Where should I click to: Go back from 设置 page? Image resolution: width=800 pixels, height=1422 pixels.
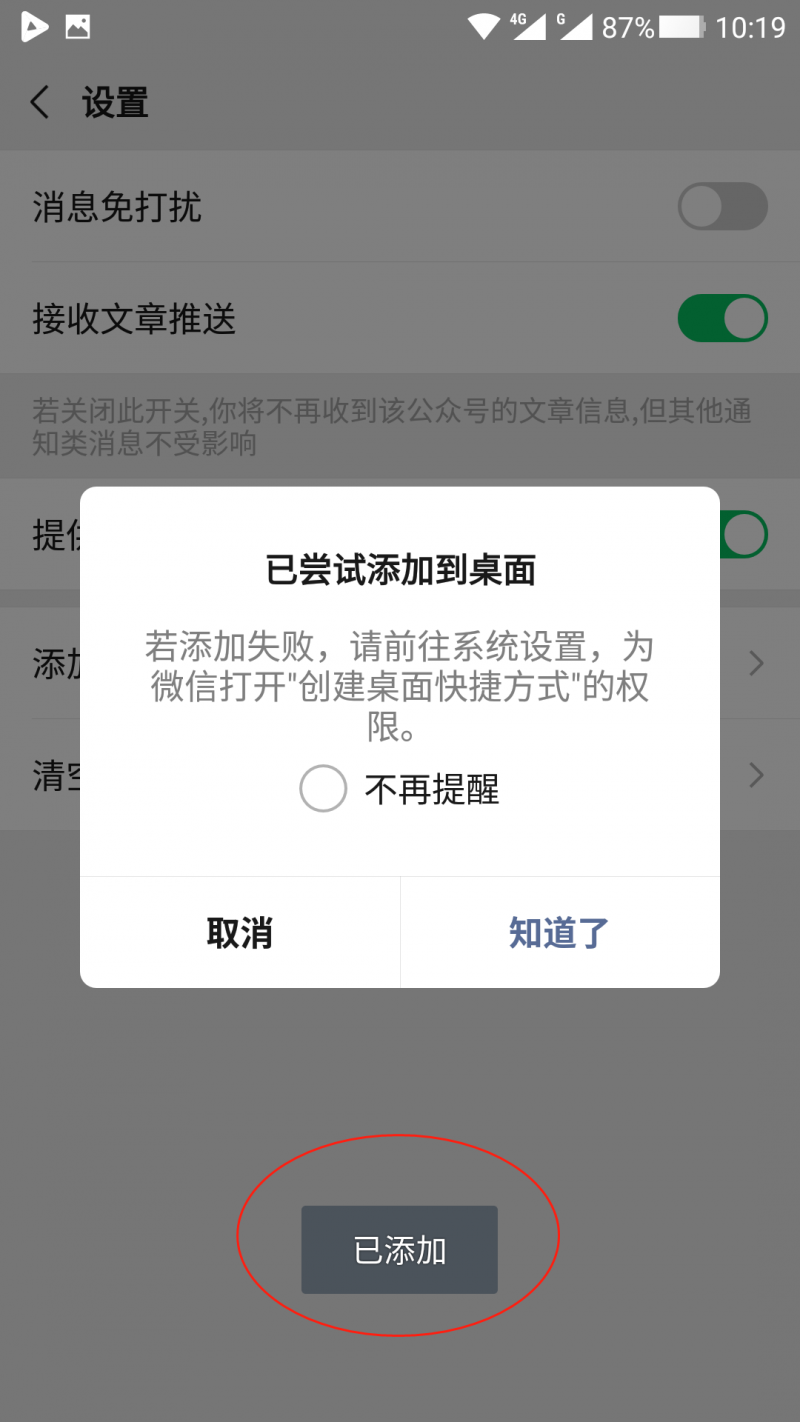click(40, 102)
